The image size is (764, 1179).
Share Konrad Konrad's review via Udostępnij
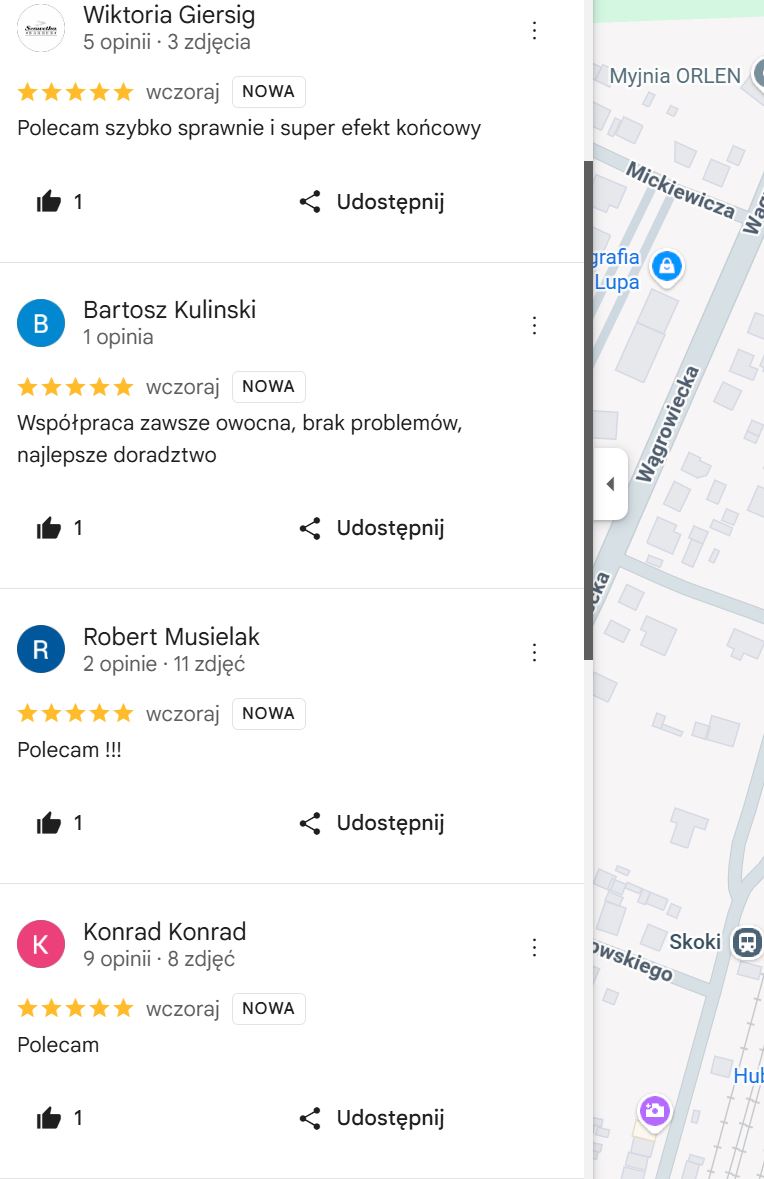coord(371,1118)
